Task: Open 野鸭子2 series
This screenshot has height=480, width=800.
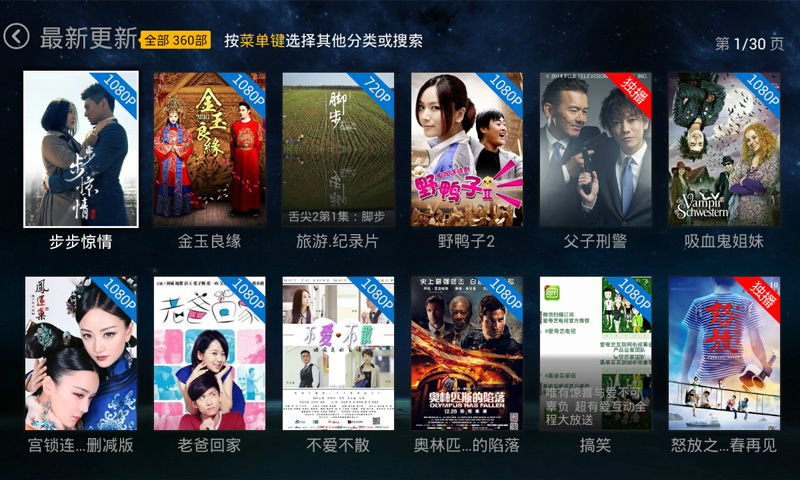Action: 467,149
